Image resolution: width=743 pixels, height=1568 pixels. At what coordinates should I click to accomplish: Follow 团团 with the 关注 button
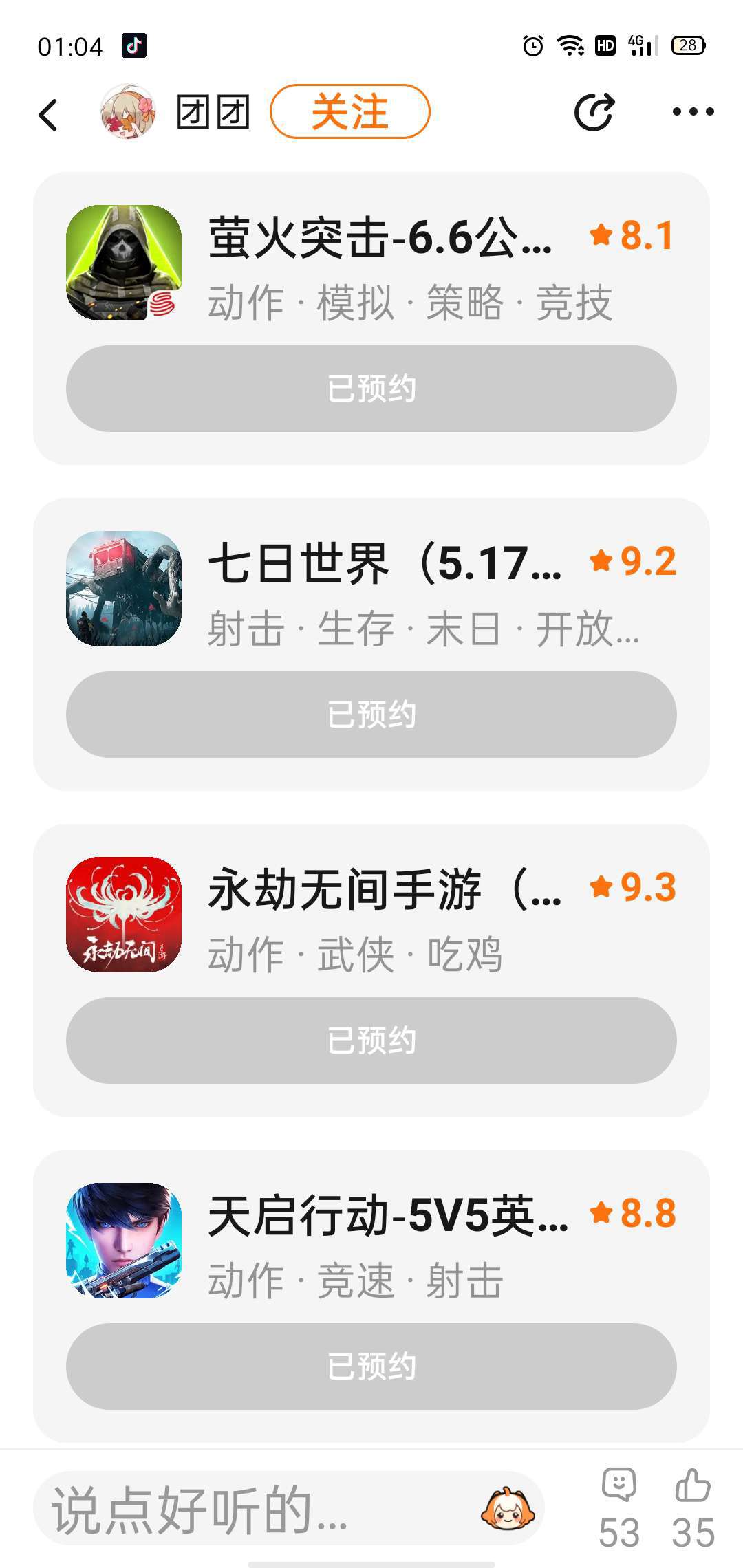pos(349,111)
